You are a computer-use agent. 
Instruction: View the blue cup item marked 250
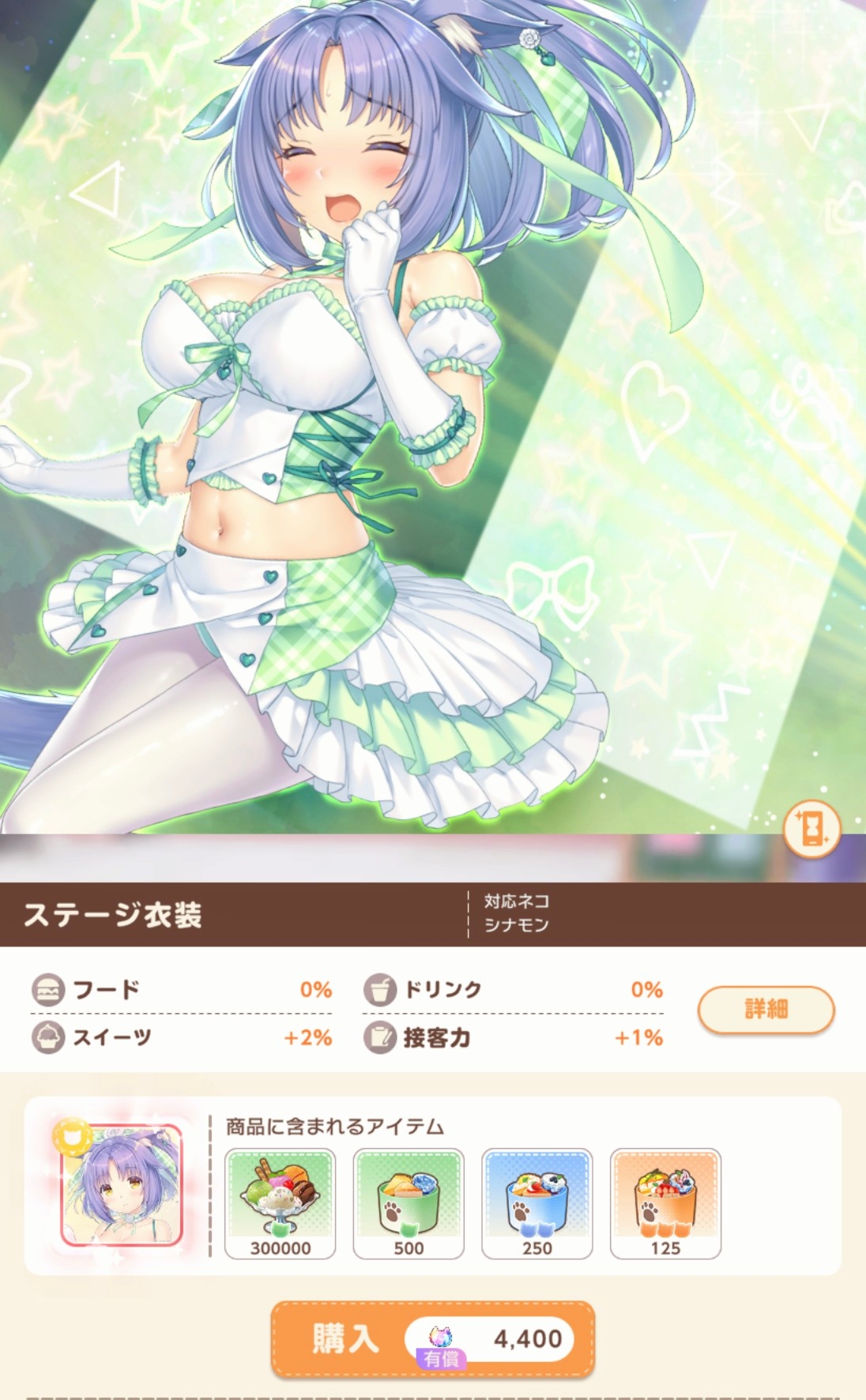point(537,1203)
